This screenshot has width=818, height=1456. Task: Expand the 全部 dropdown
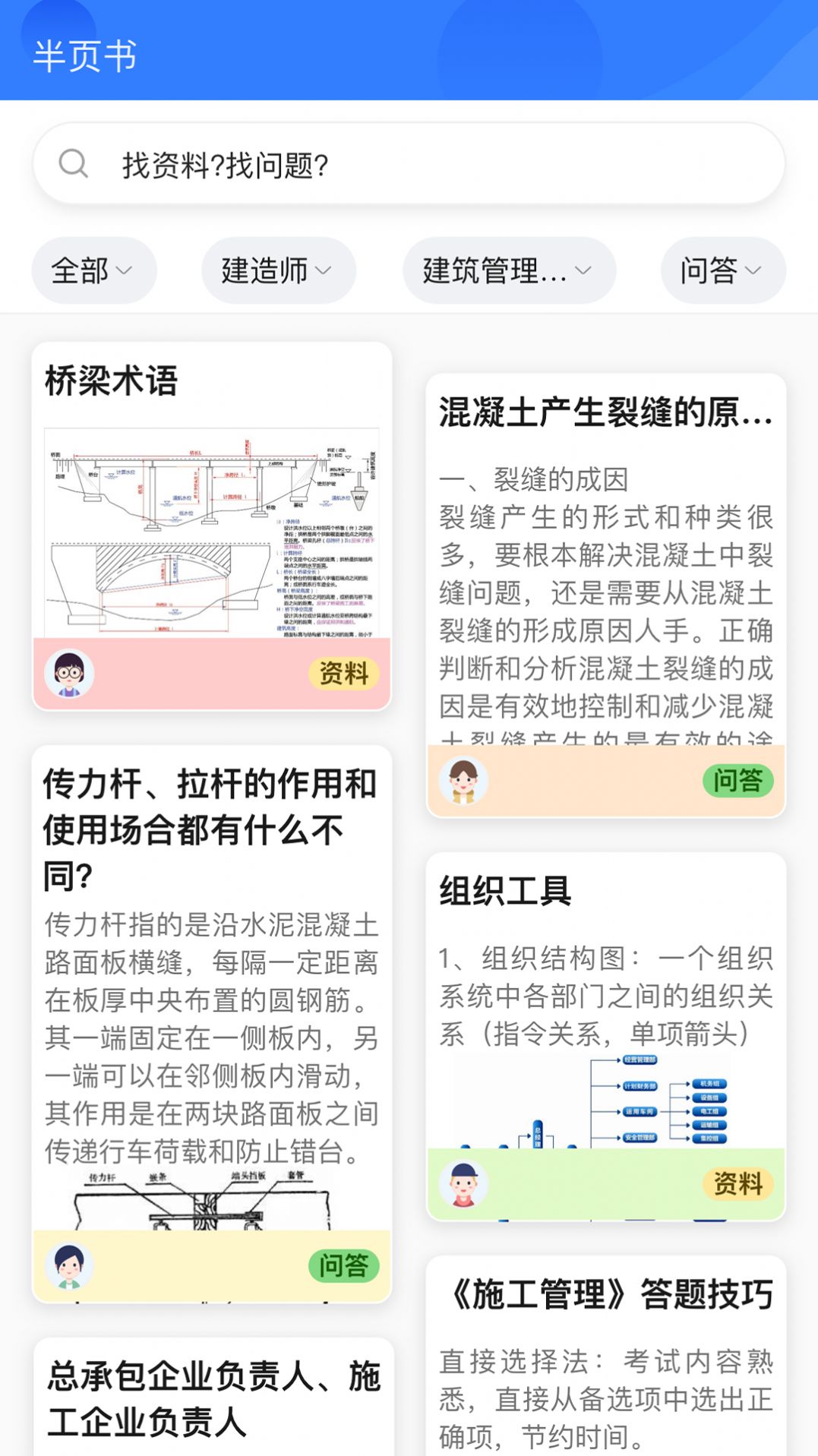[x=126, y=272]
